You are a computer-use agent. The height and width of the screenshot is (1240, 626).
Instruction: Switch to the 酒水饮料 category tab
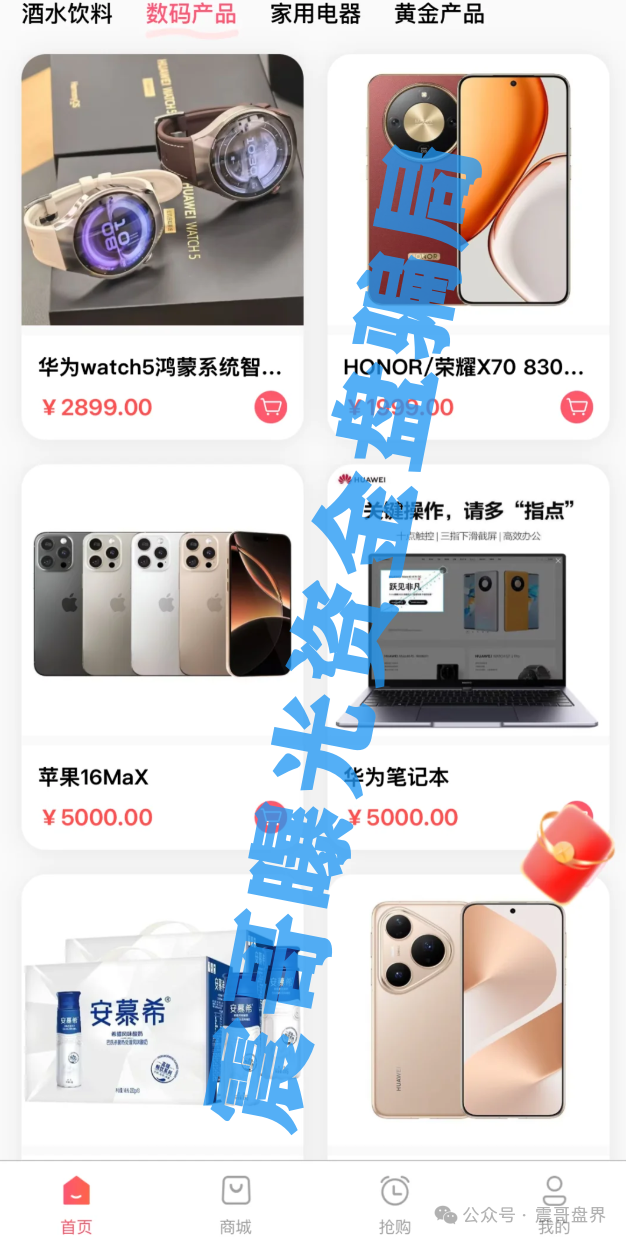pyautogui.click(x=67, y=14)
